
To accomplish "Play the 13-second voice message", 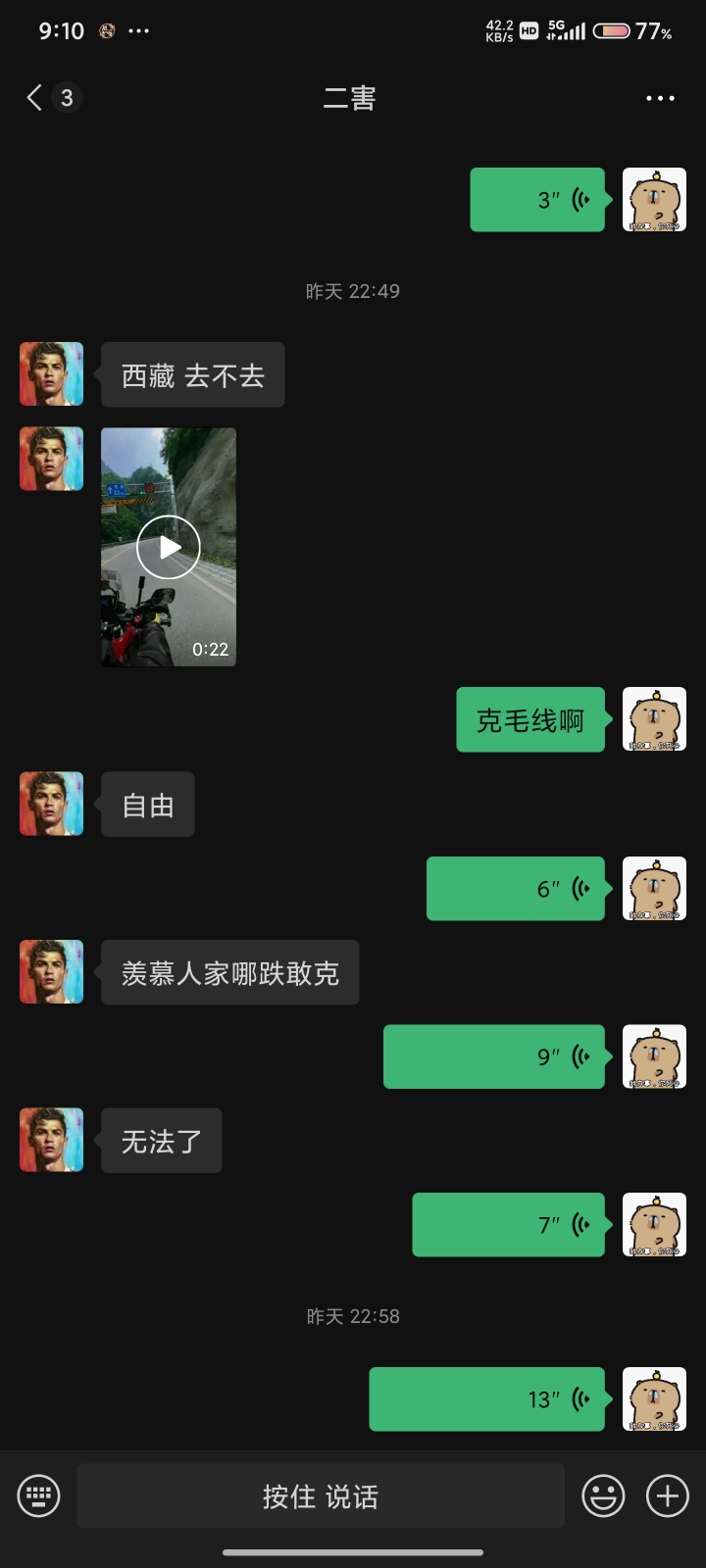I will [487, 1399].
